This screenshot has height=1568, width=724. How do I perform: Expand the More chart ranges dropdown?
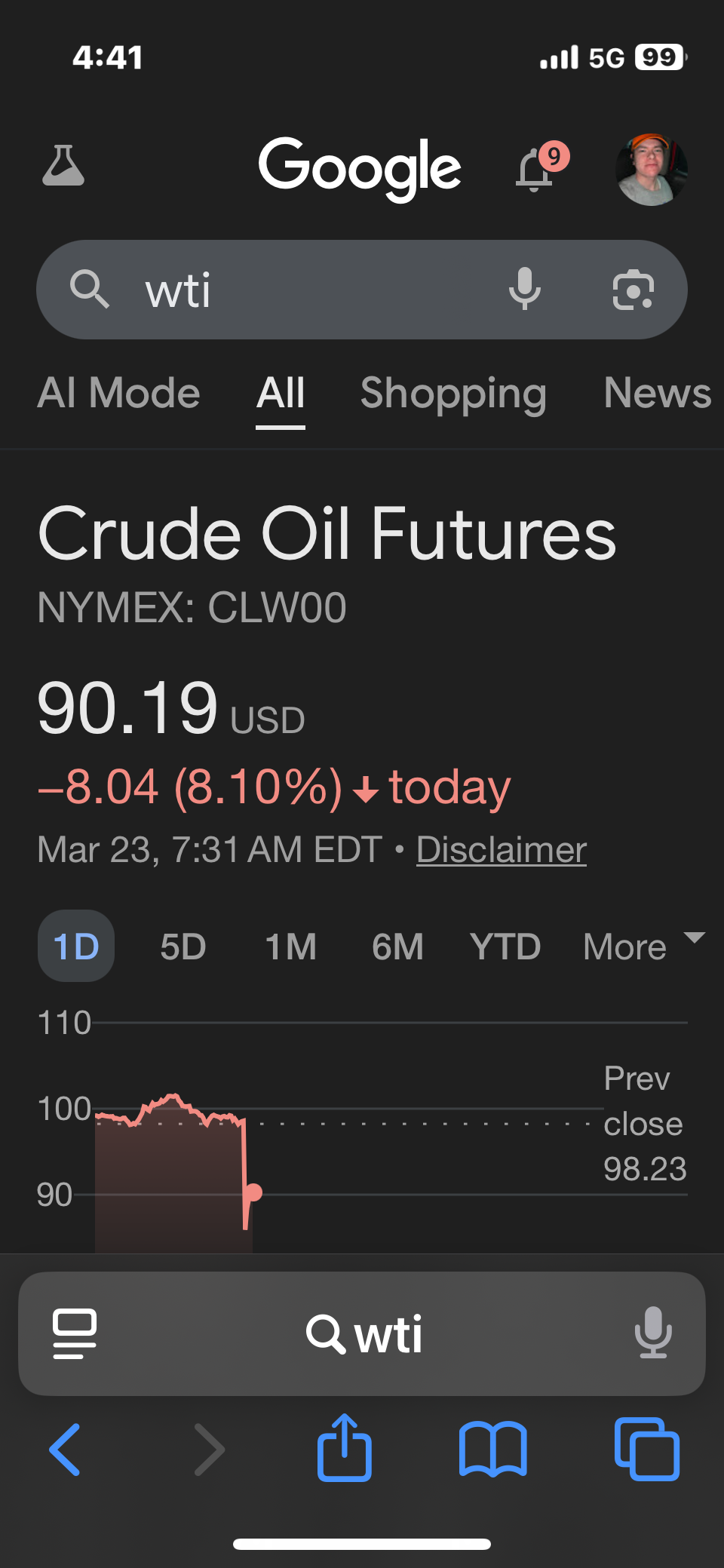(x=643, y=946)
